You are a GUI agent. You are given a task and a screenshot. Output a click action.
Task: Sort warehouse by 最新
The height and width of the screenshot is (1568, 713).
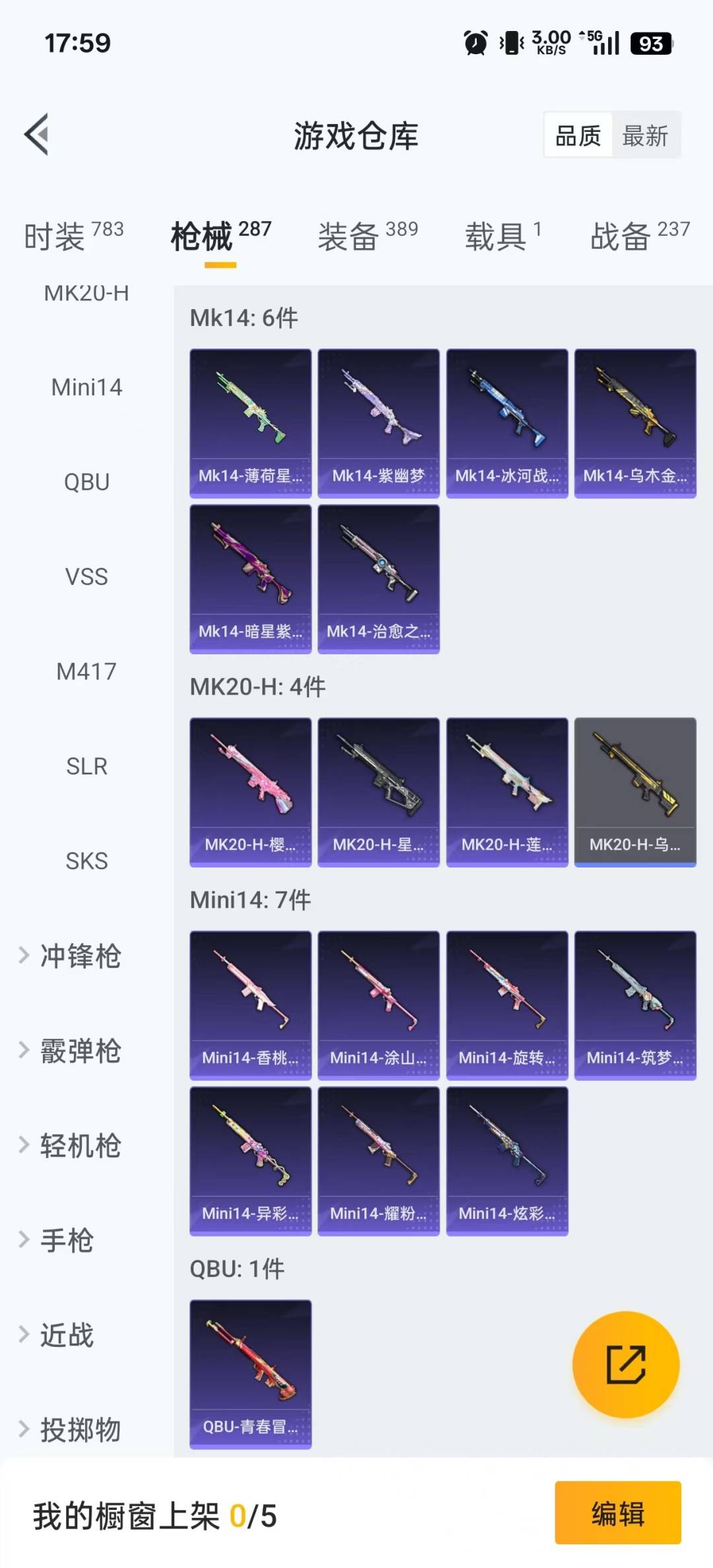point(645,136)
